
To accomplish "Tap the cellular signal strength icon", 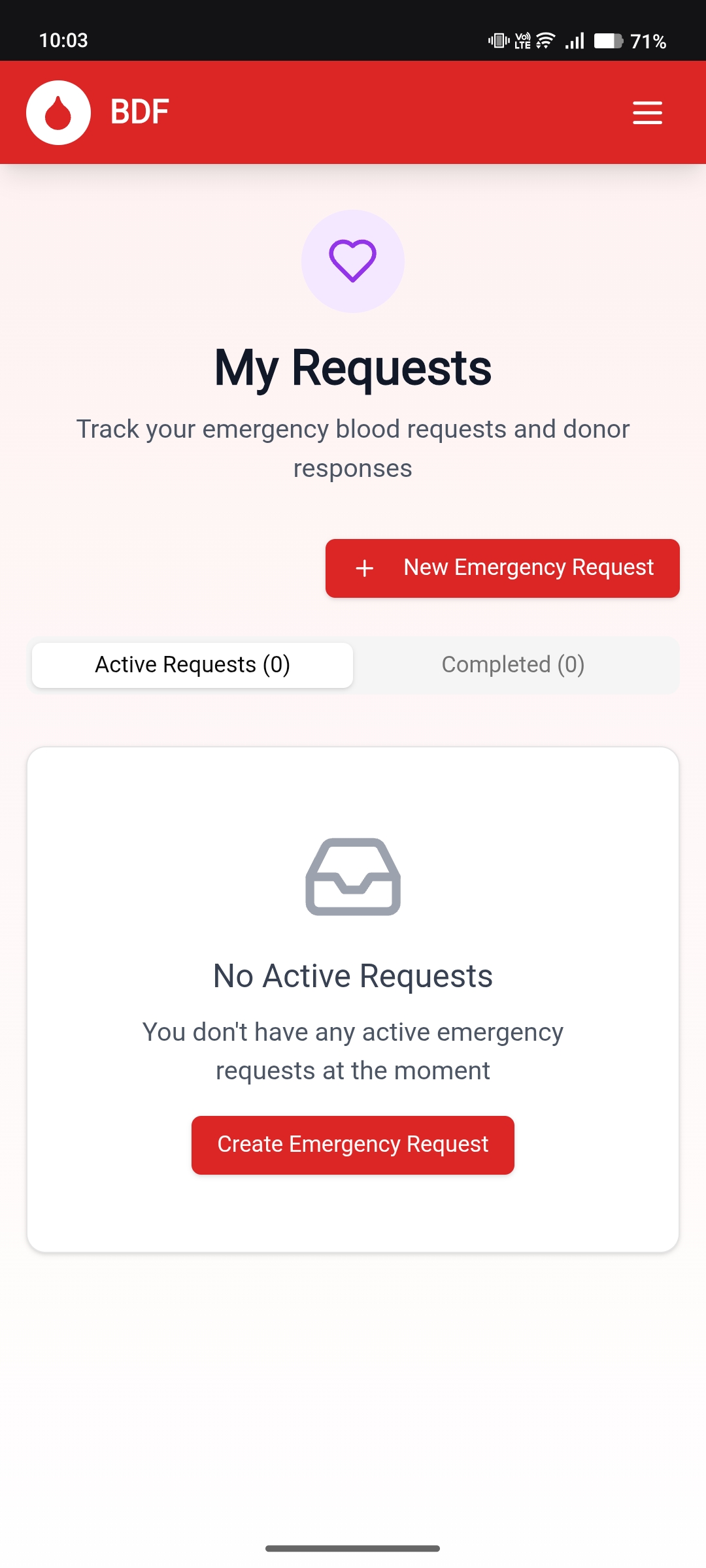I will click(573, 41).
